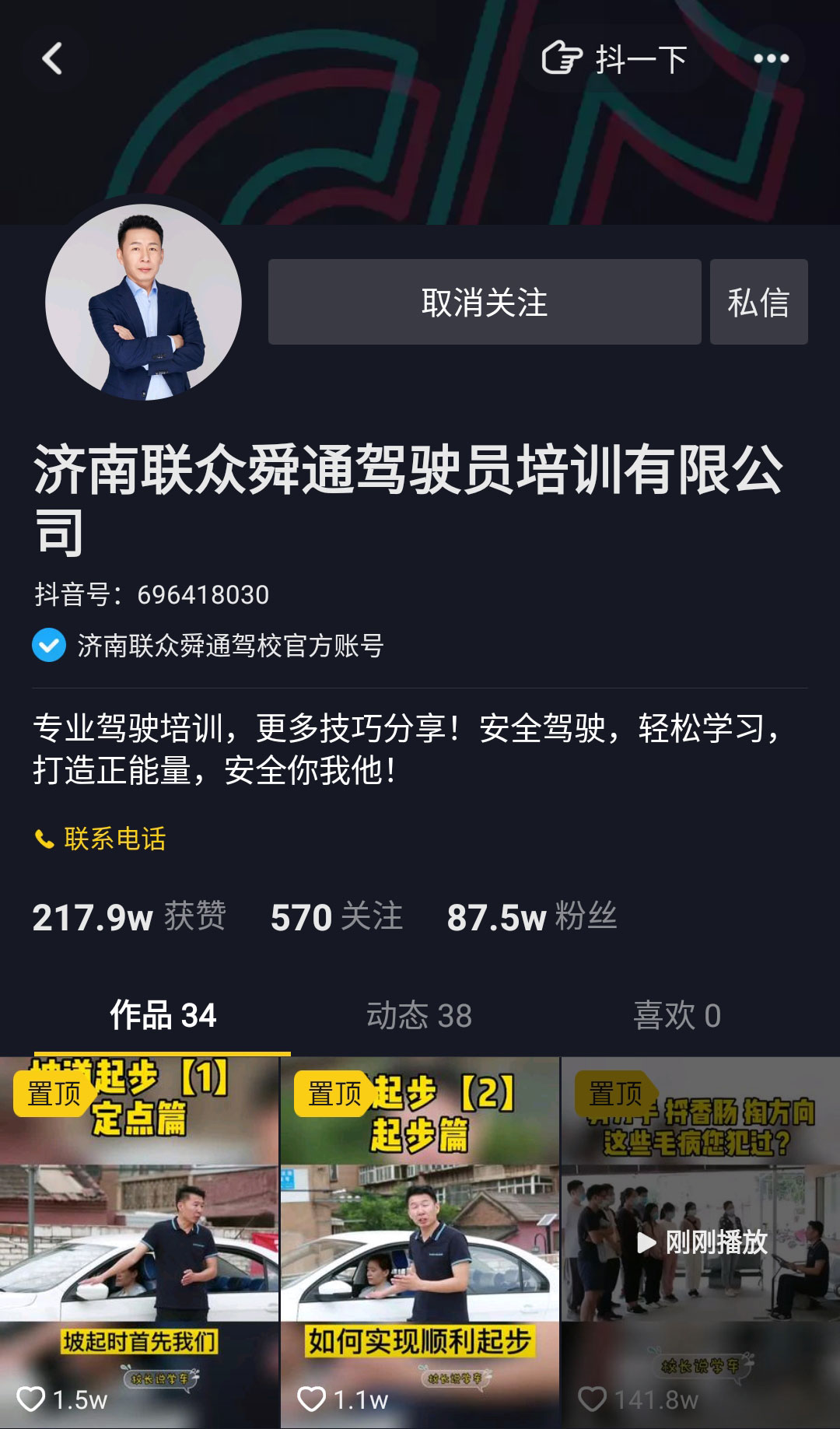
Task: View the profile avatar photo
Action: click(x=144, y=302)
